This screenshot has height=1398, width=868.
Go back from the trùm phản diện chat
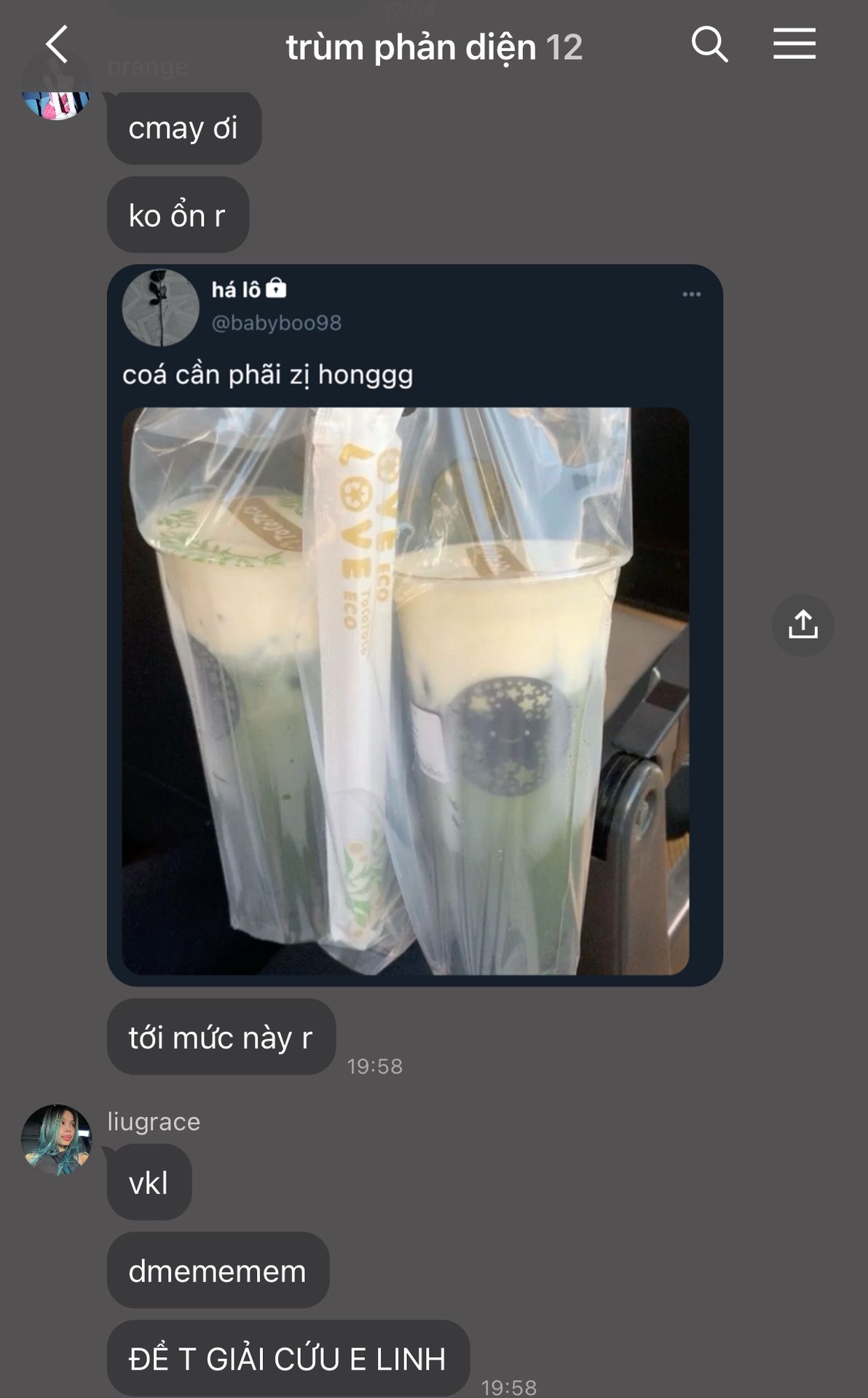(57, 45)
